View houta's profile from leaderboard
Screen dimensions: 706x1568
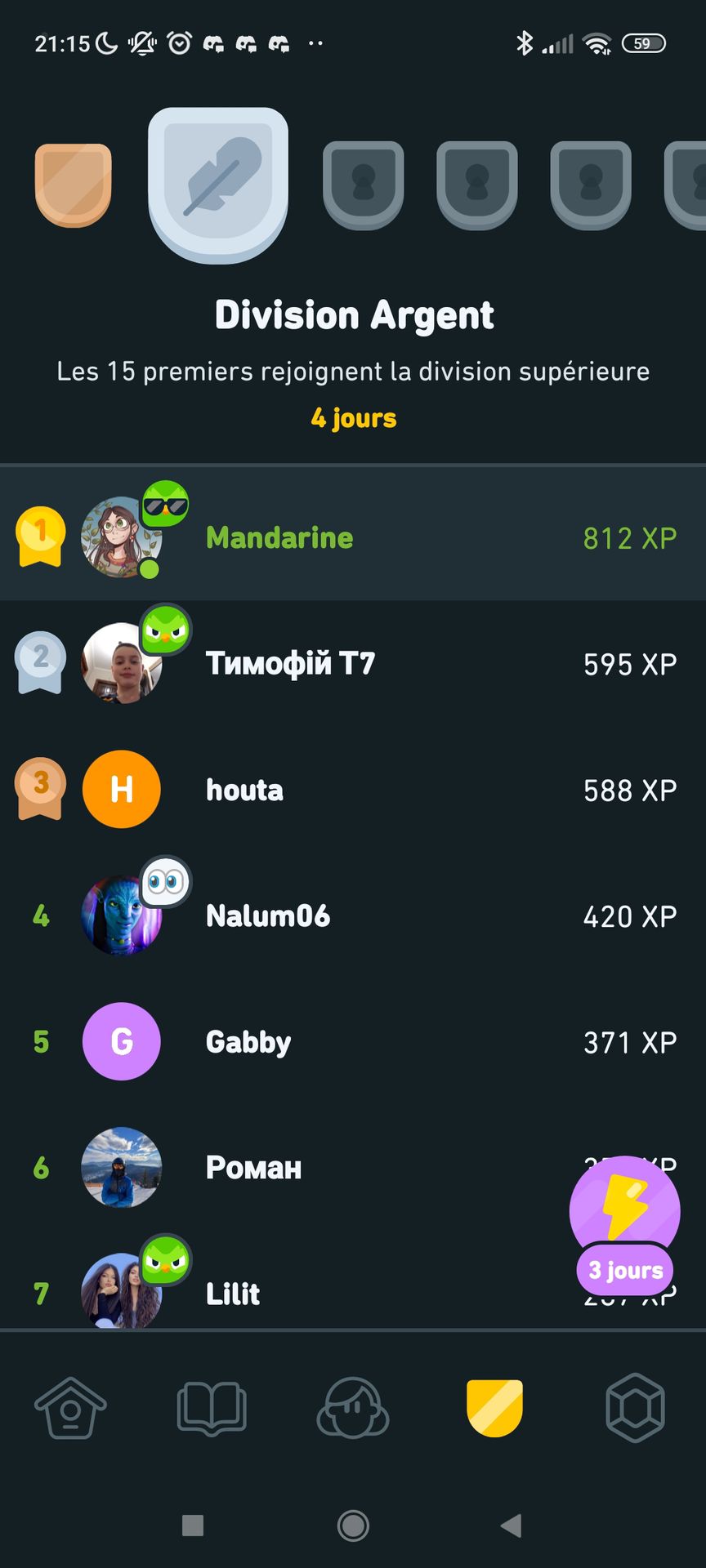[353, 789]
